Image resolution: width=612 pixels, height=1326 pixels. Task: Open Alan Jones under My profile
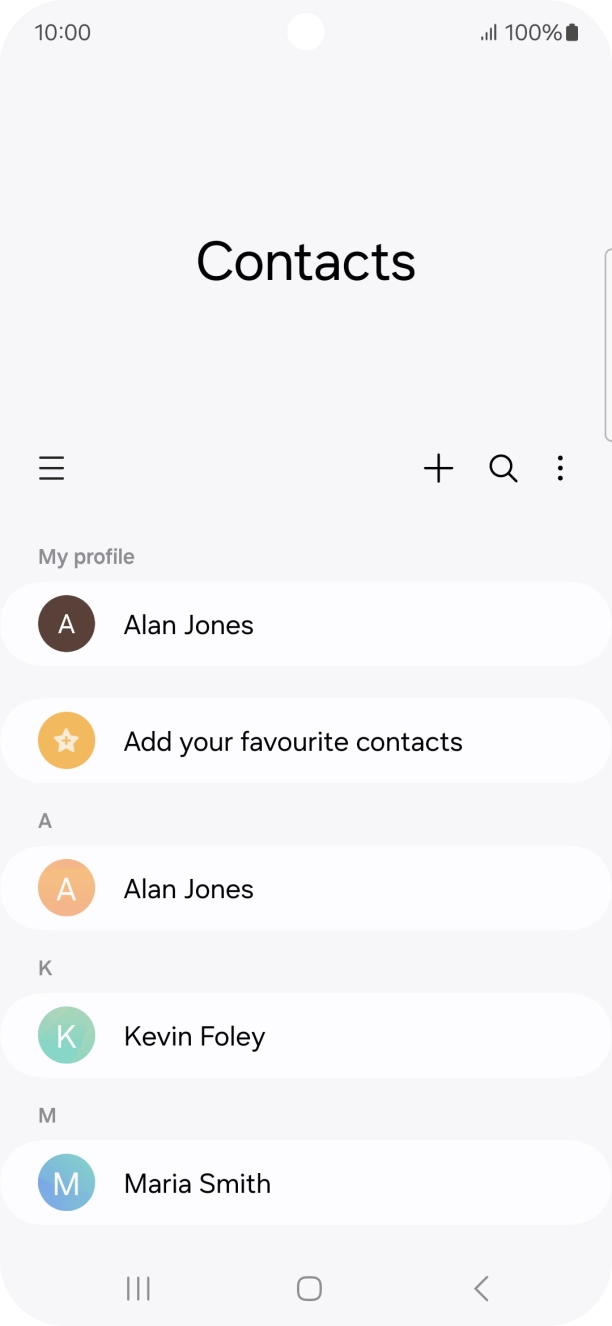tap(305, 625)
